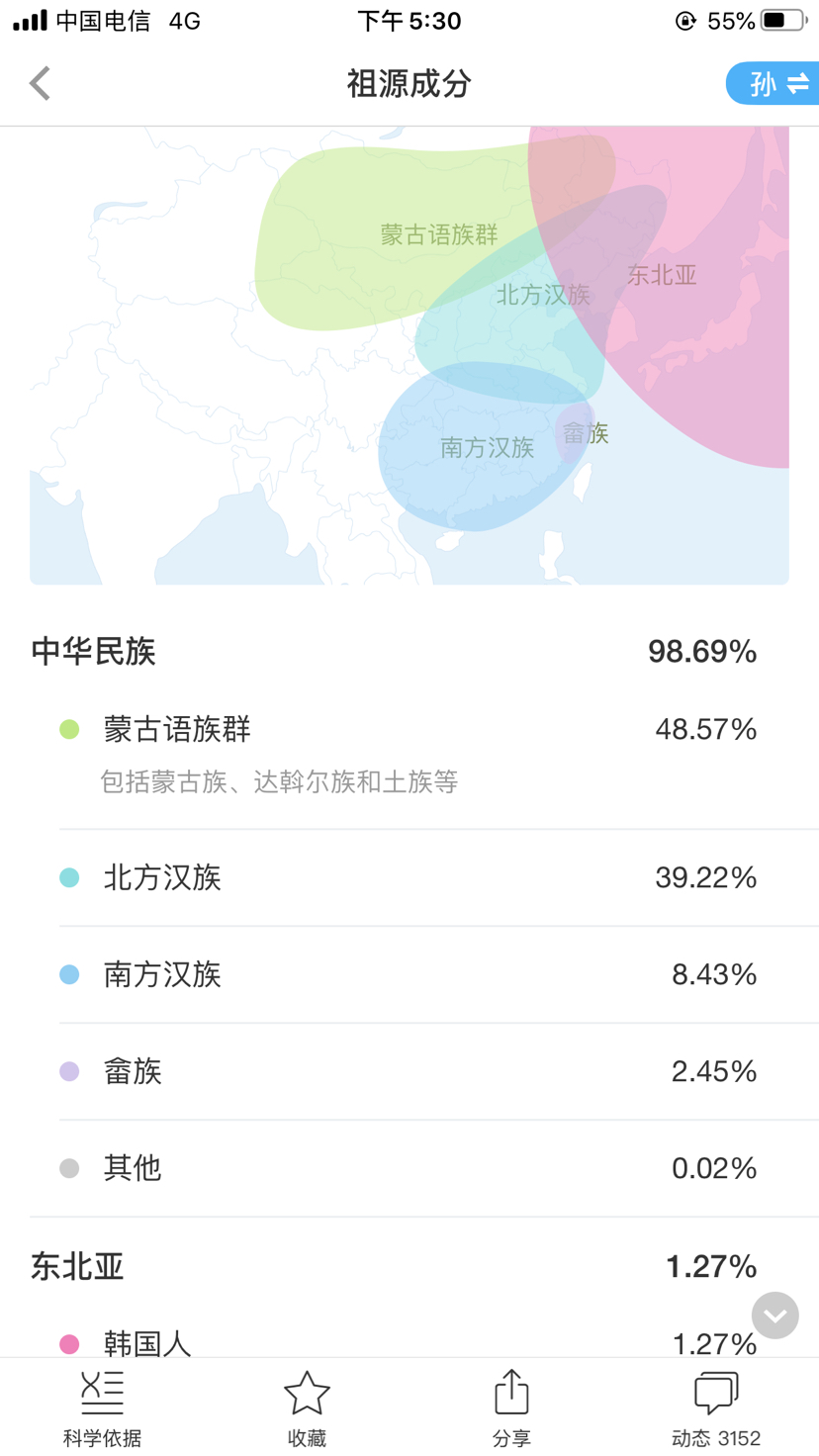Go back using the top-left arrow
This screenshot has height=1456, width=819.
pos(40,84)
